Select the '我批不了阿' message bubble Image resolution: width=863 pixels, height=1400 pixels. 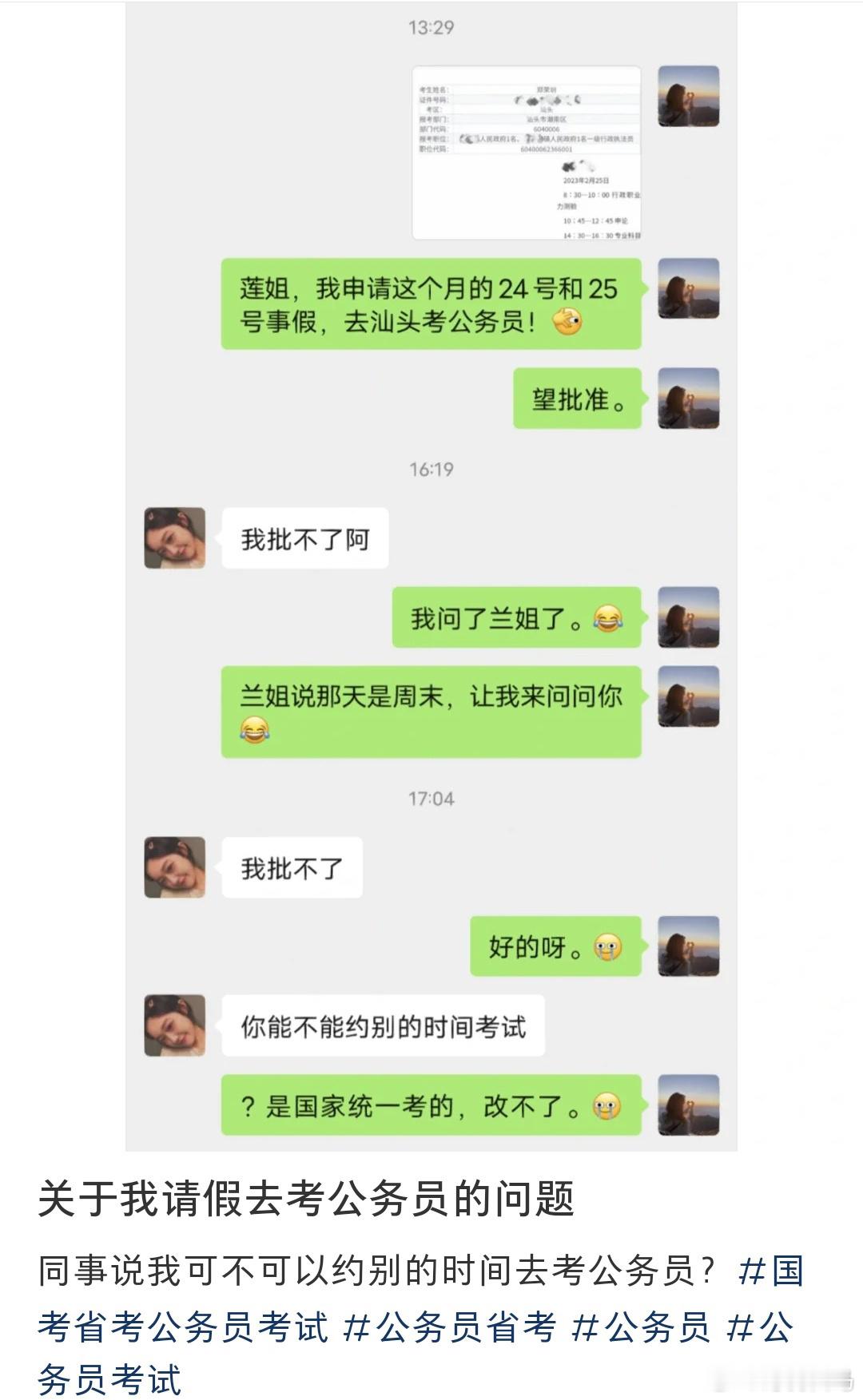click(x=308, y=537)
